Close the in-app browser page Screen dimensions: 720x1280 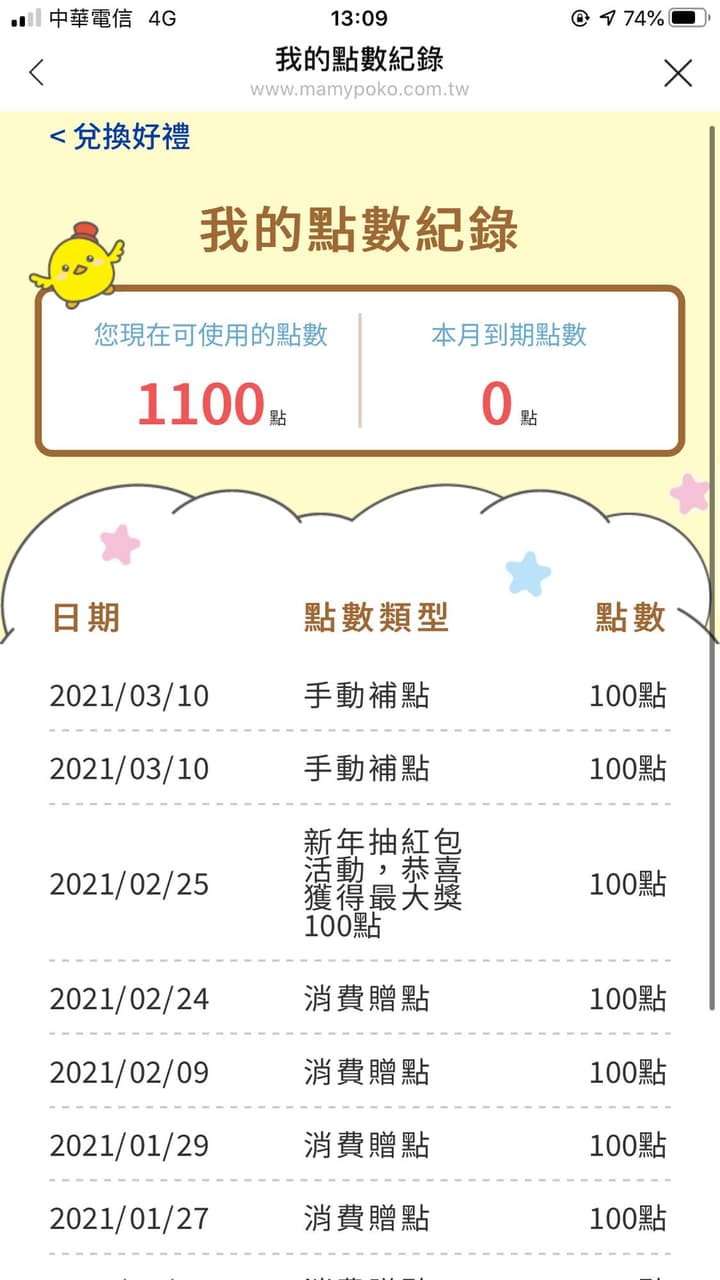tap(678, 73)
